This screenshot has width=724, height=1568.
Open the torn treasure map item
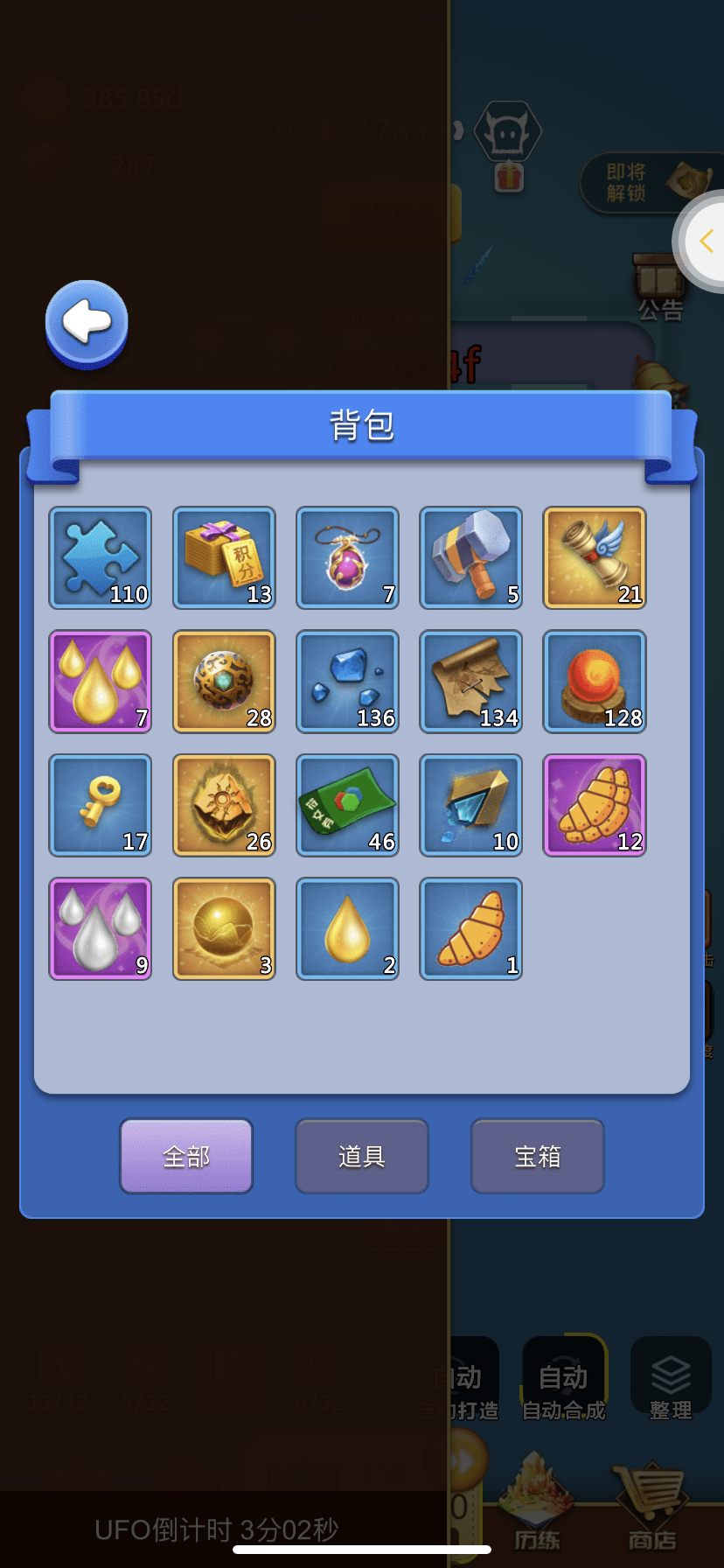coord(471,681)
